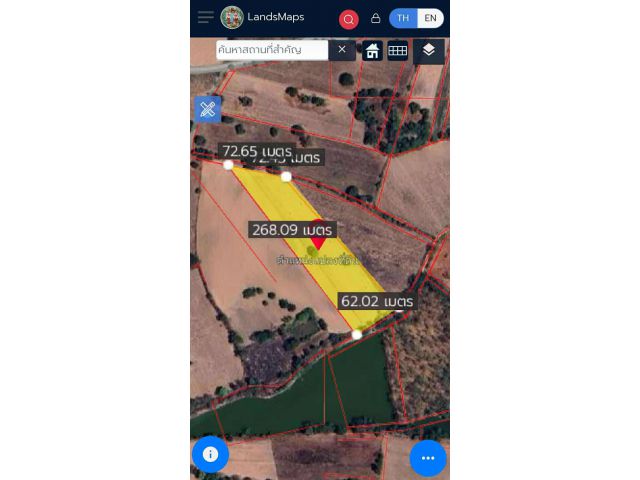Switch language to TH
The height and width of the screenshot is (480, 640).
pos(403,18)
